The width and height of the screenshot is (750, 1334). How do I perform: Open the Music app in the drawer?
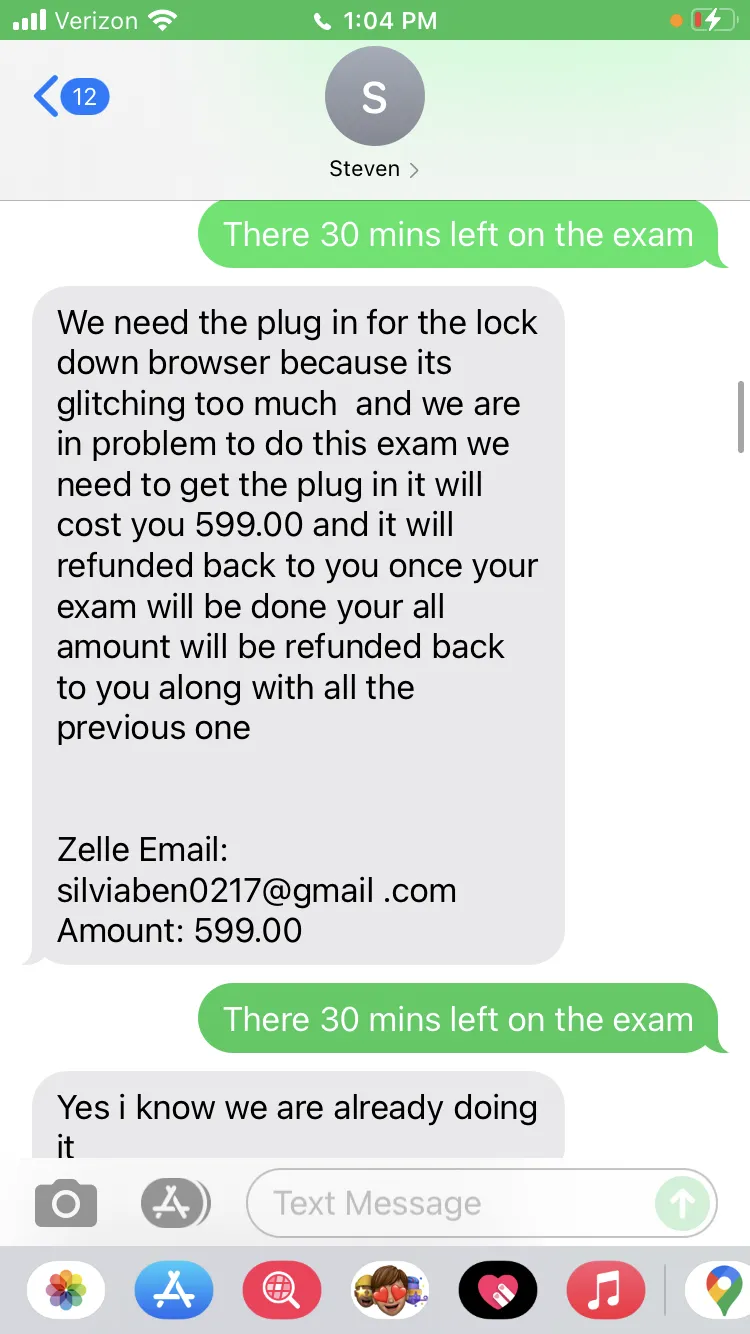pyautogui.click(x=606, y=1290)
